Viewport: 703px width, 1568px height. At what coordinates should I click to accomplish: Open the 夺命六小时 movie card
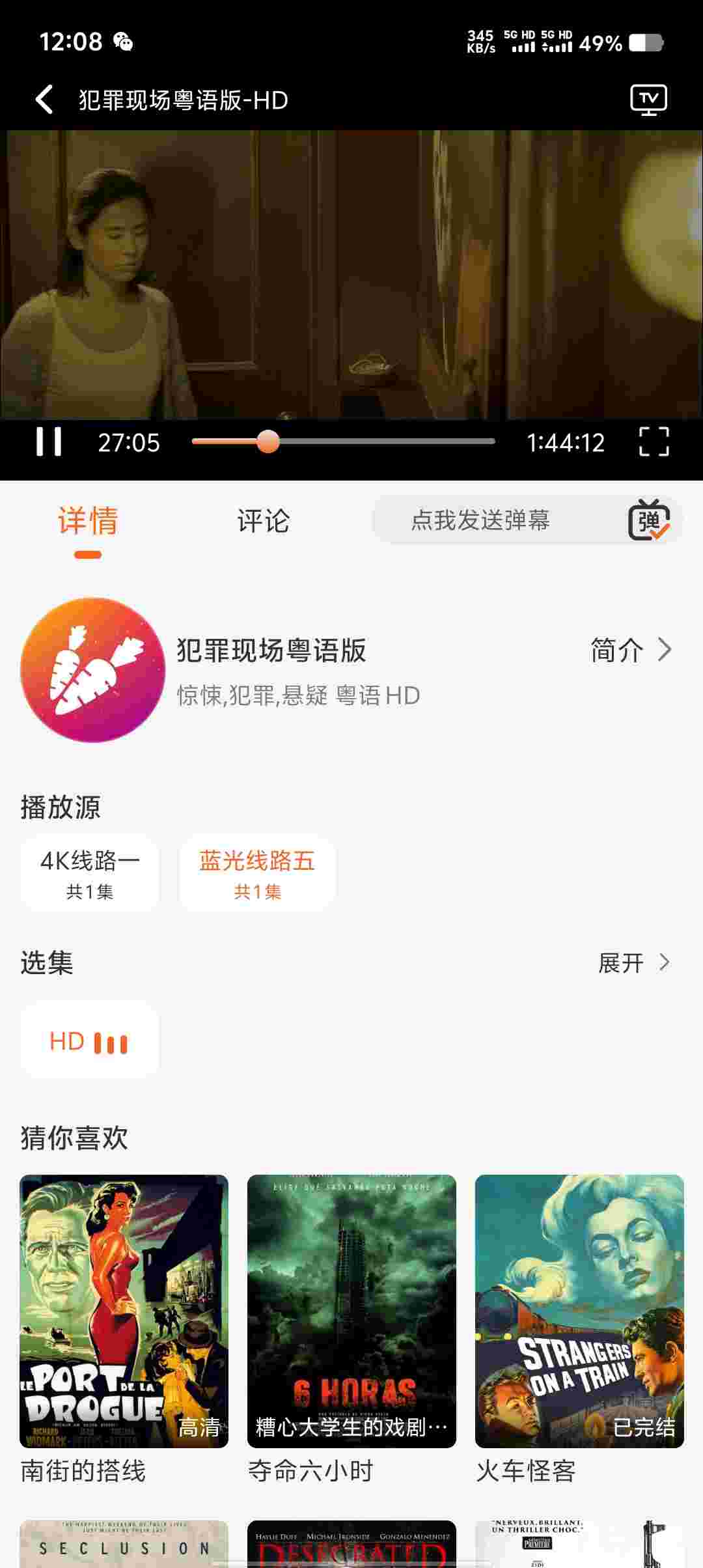[351, 1328]
